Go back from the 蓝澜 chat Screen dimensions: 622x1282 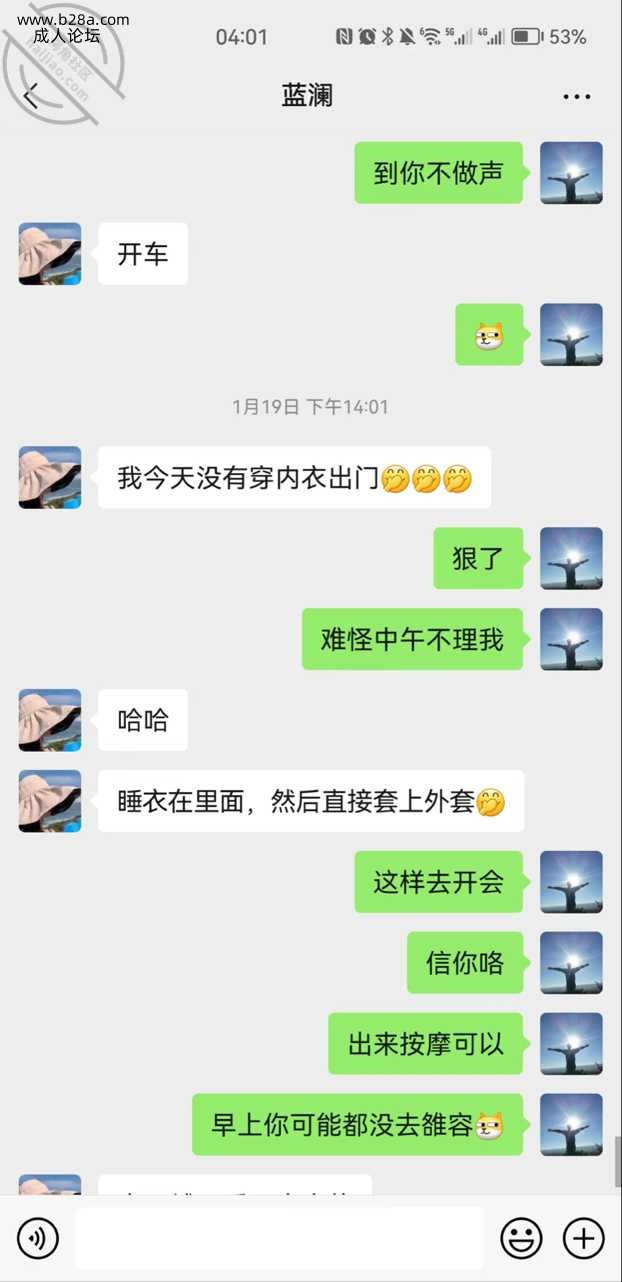click(31, 96)
